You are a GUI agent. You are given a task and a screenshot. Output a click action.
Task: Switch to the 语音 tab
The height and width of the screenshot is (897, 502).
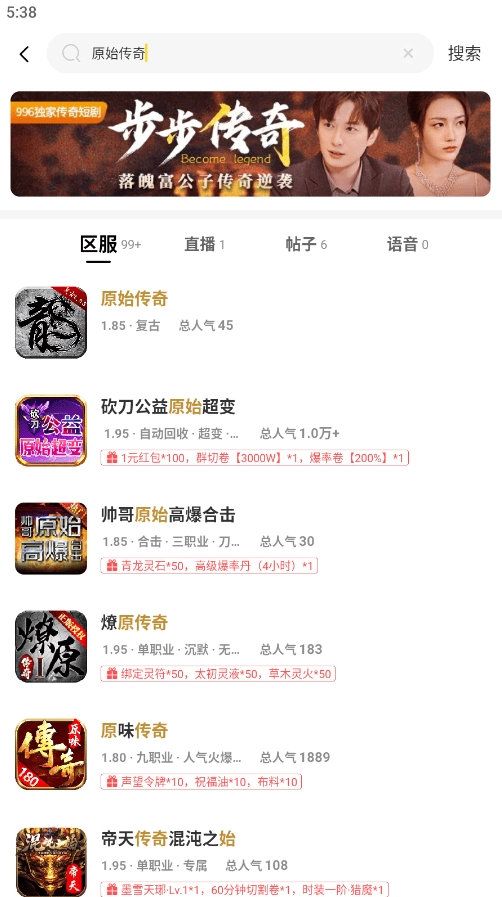408,245
